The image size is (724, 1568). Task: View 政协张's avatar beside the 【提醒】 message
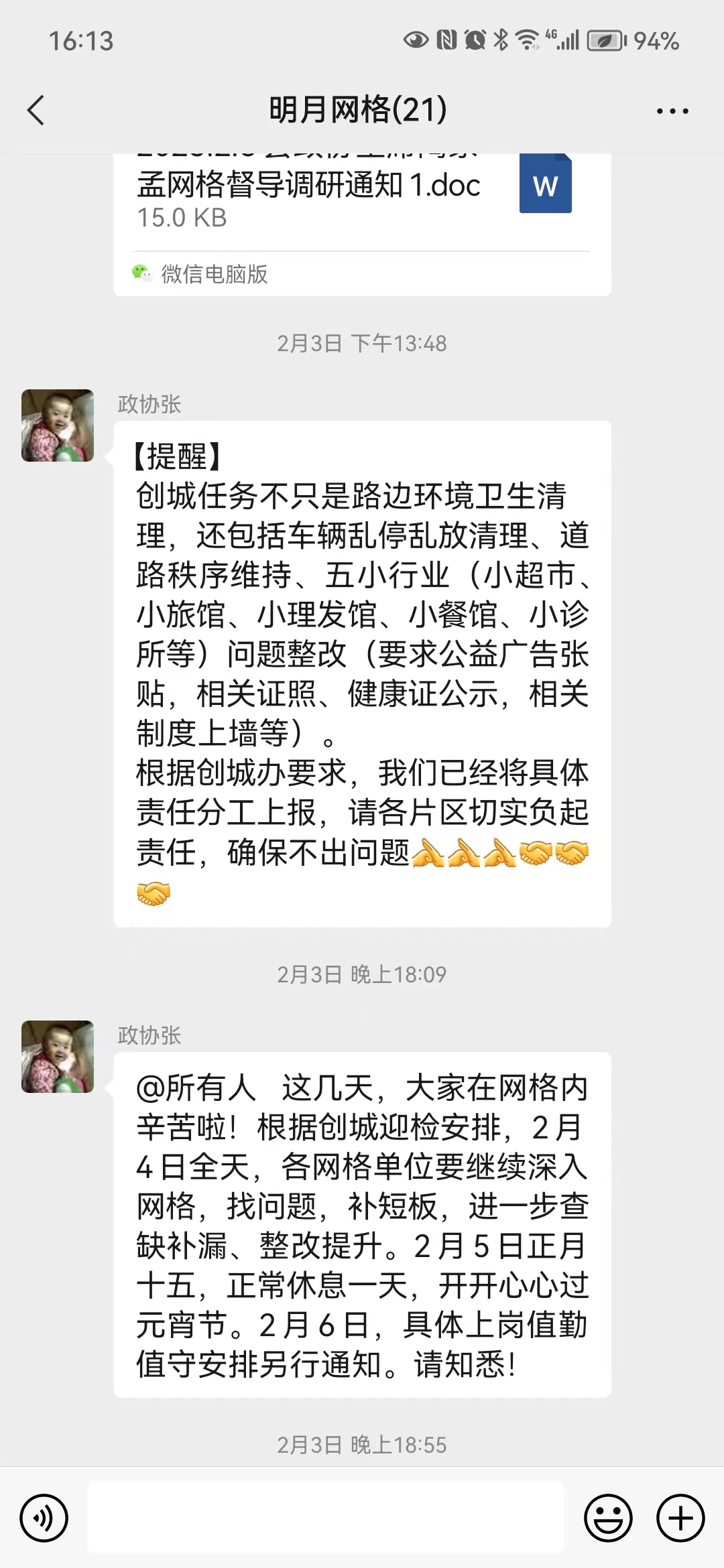58,426
